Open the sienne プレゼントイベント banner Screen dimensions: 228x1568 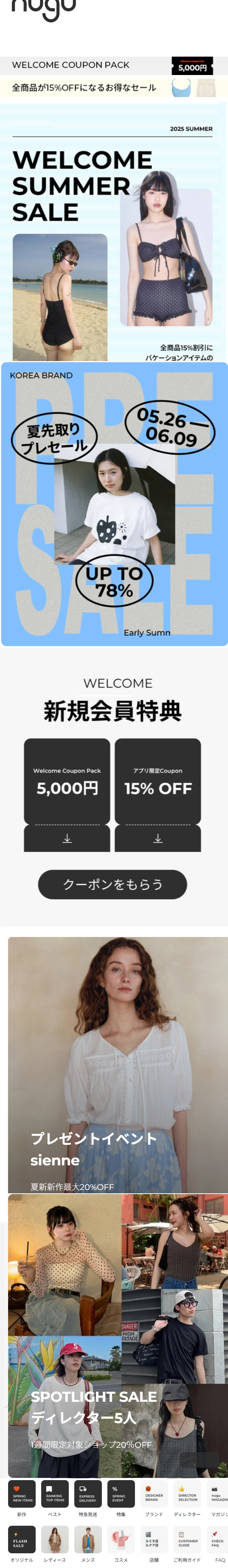pyautogui.click(x=117, y=1065)
